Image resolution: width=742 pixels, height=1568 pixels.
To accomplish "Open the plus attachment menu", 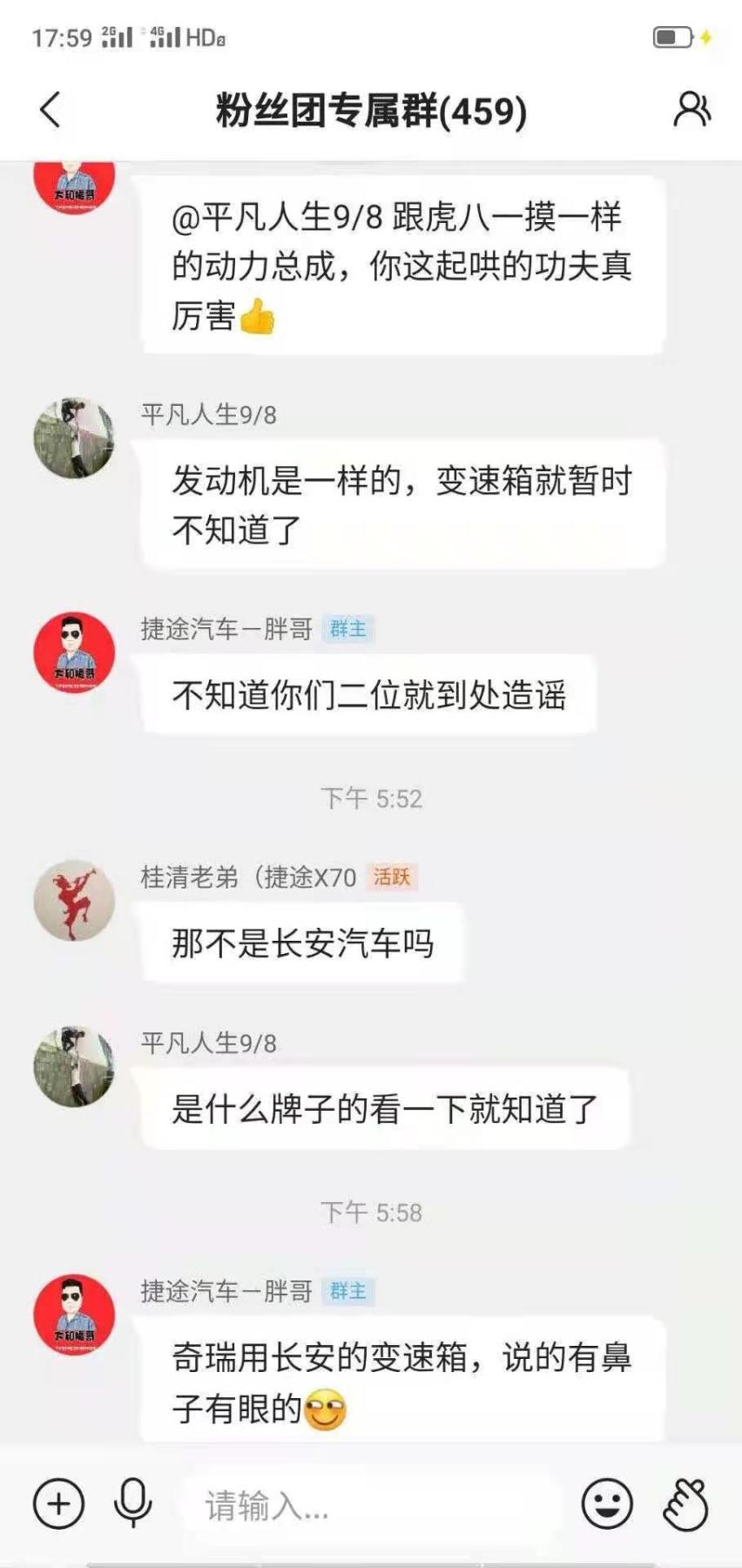I will (58, 1504).
